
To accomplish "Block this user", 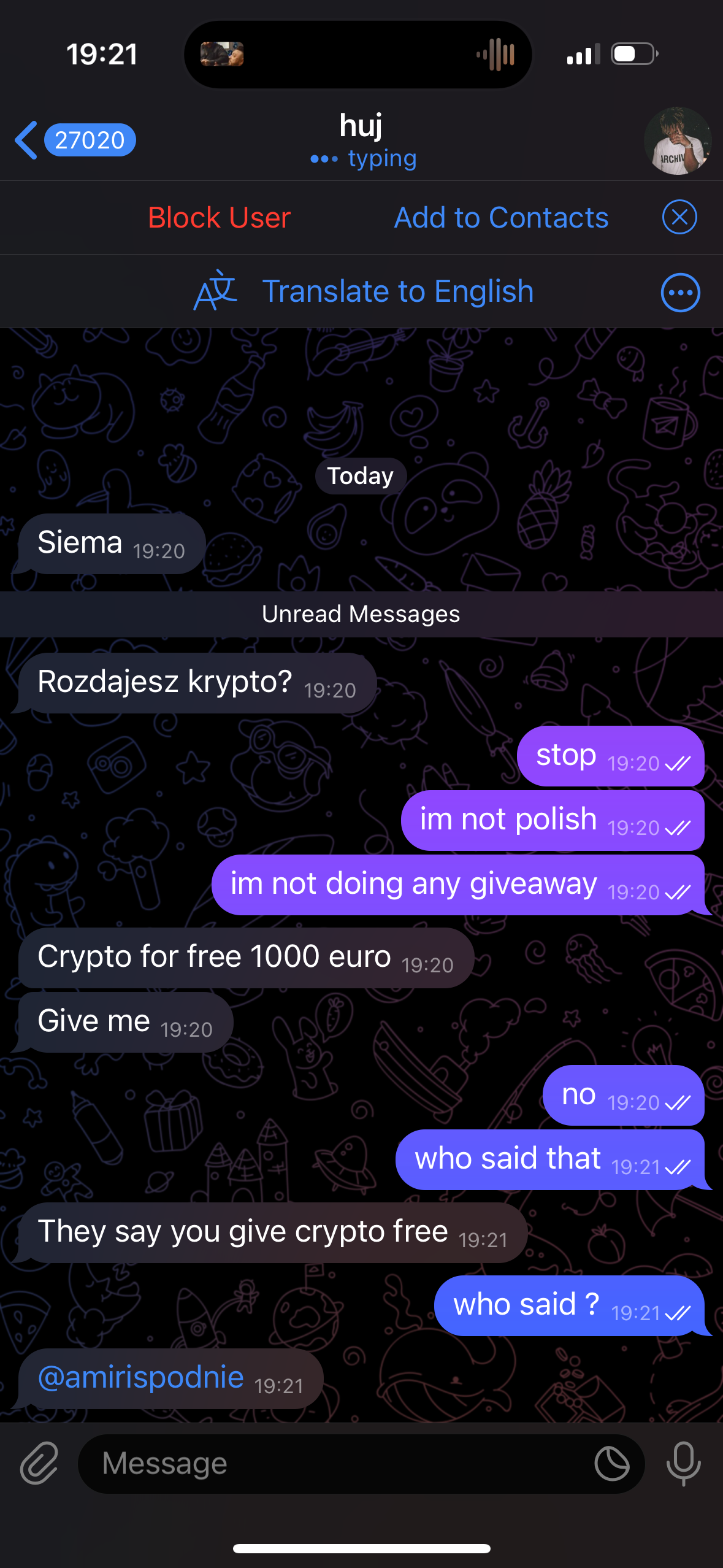I will coord(219,218).
